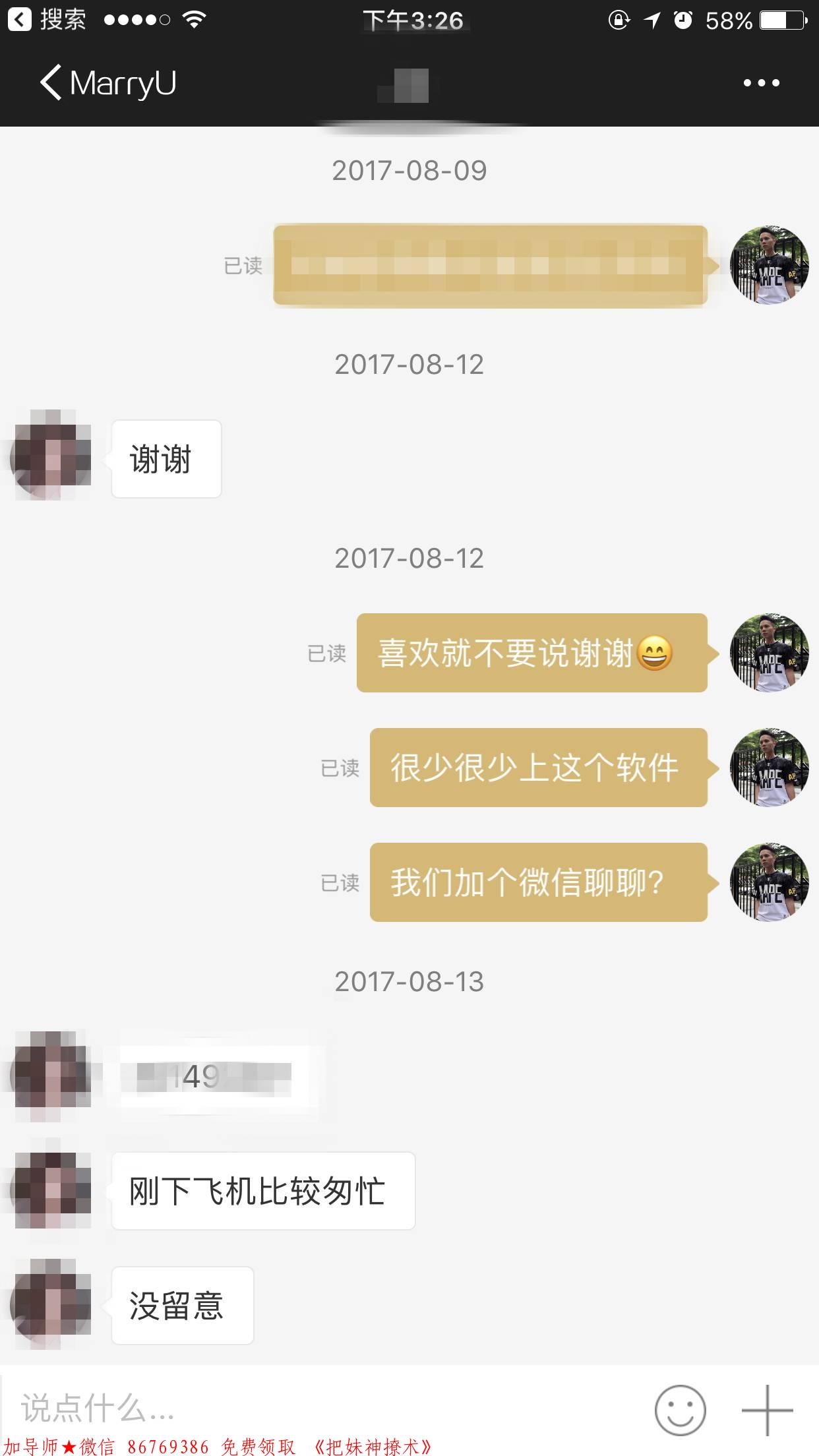Viewport: 819px width, 1456px height.
Task: Open my avatar beside 我们加个微信聊聊?
Action: 769,882
